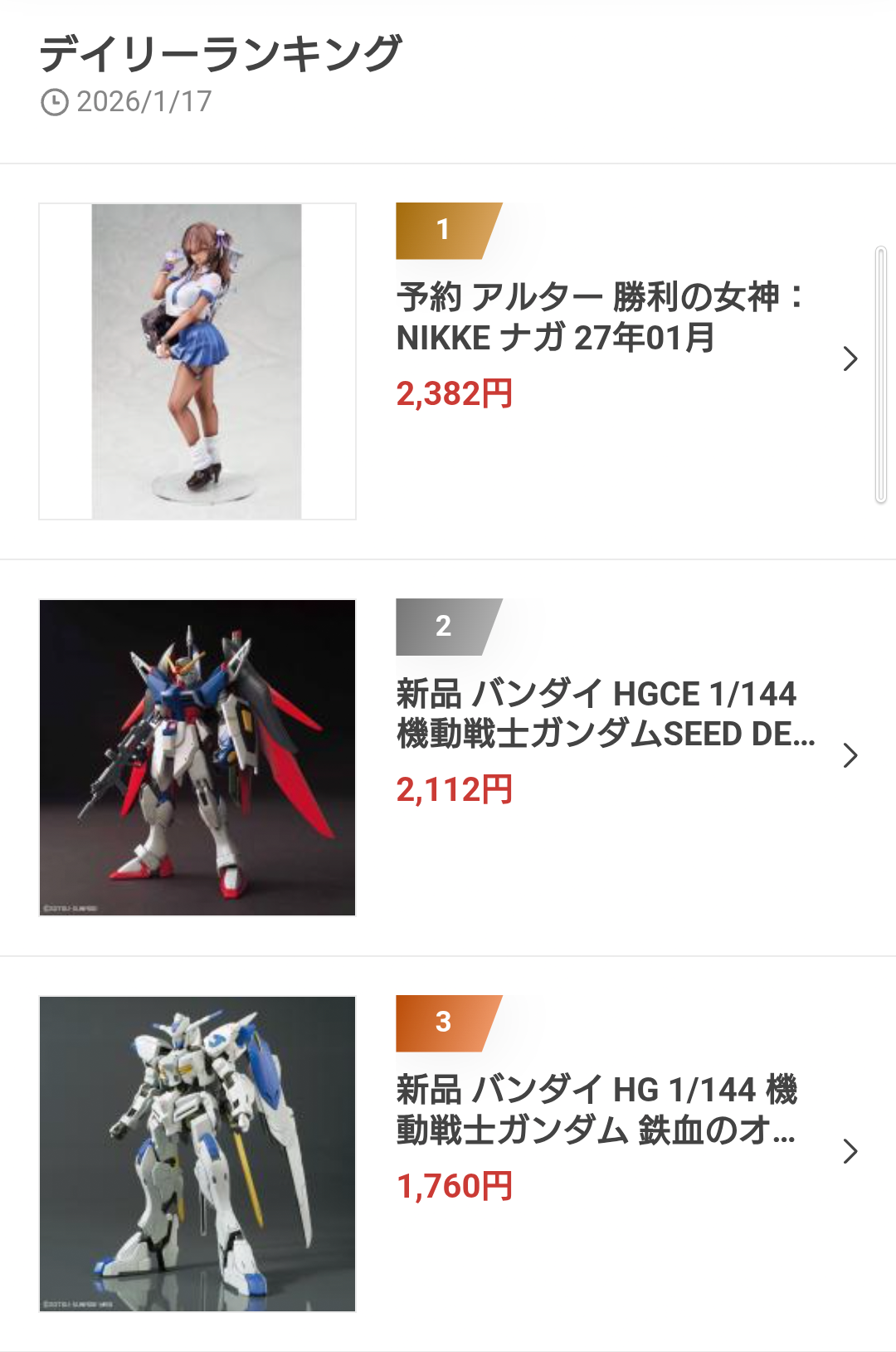This screenshot has height=1352, width=896.
Task: Open the rank 1 NIKKE ナガ figure listing
Action: coord(597,317)
